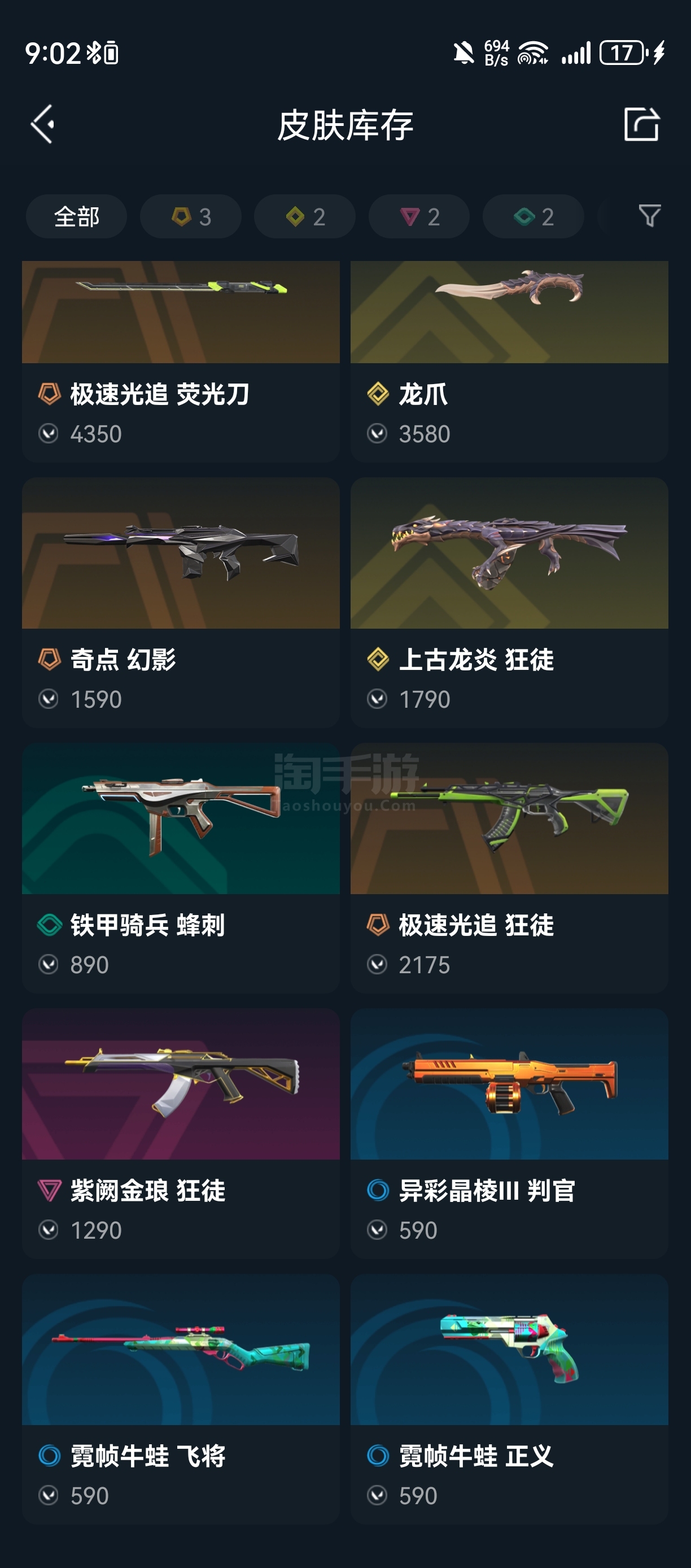
Task: Filter by the yellow diamond chip showing 2
Action: [305, 217]
